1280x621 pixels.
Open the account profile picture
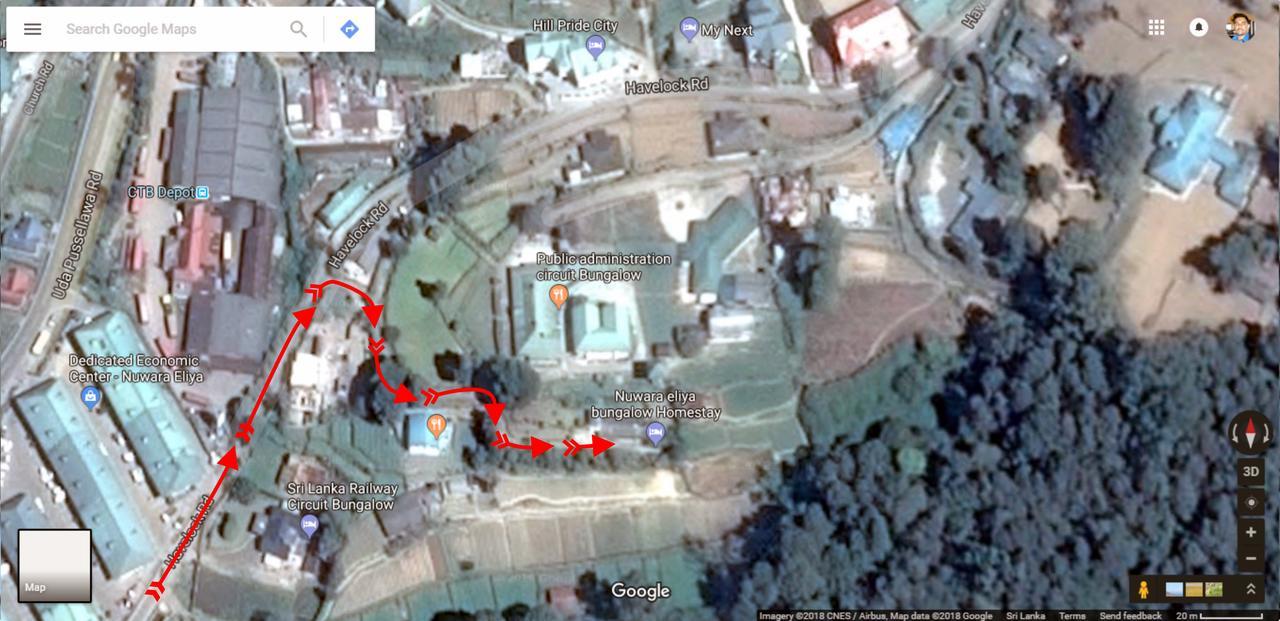[x=1240, y=27]
